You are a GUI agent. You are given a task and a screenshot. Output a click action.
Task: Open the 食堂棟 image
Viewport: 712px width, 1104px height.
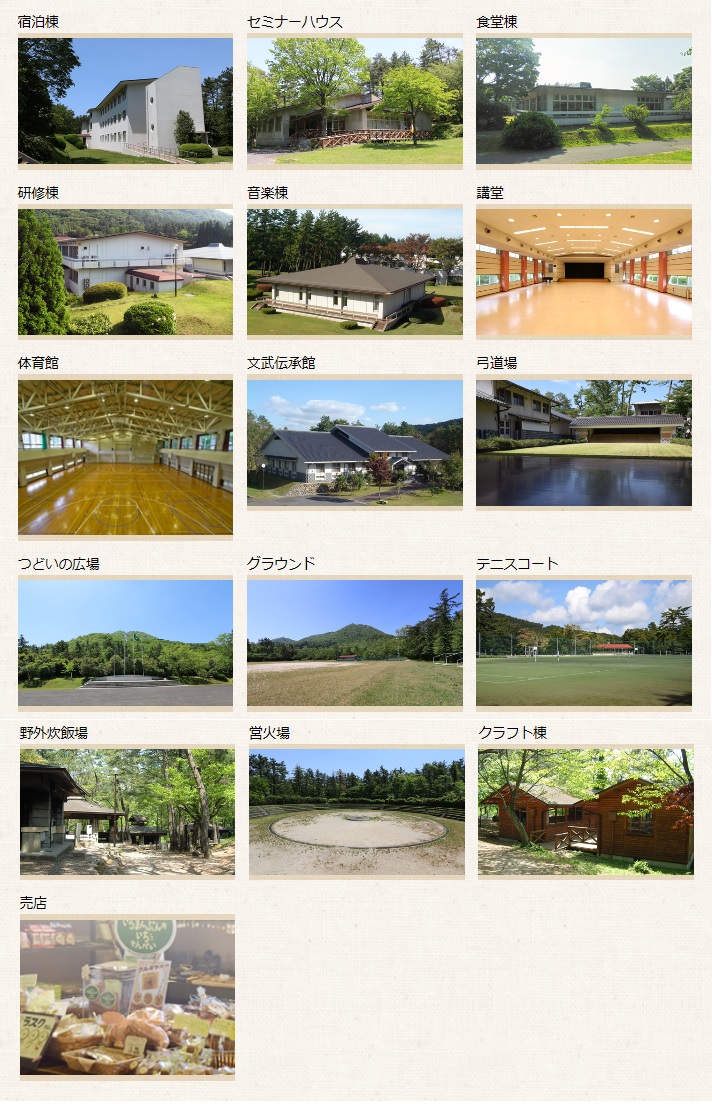point(583,101)
